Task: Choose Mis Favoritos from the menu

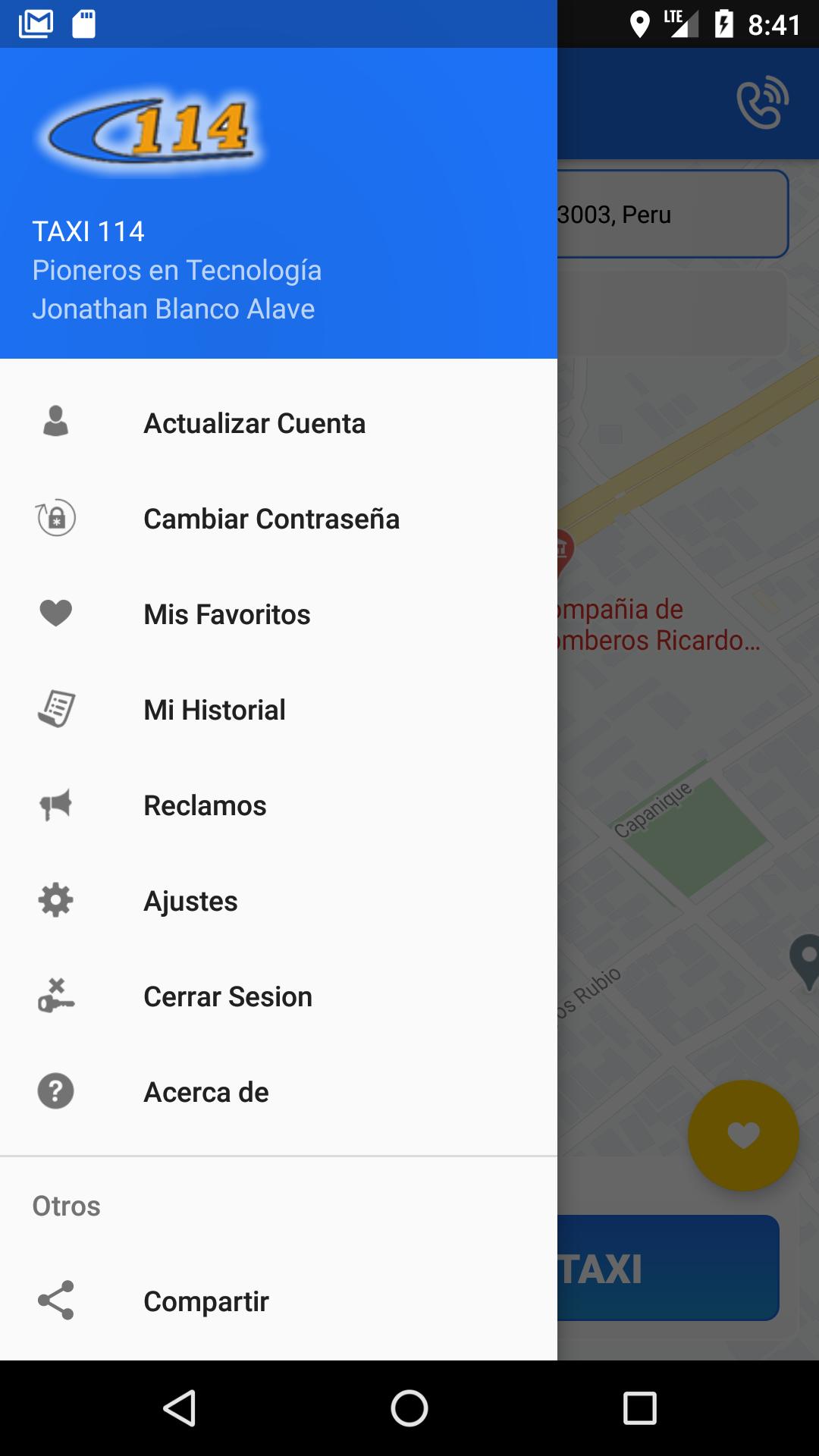Action: pyautogui.click(x=227, y=613)
